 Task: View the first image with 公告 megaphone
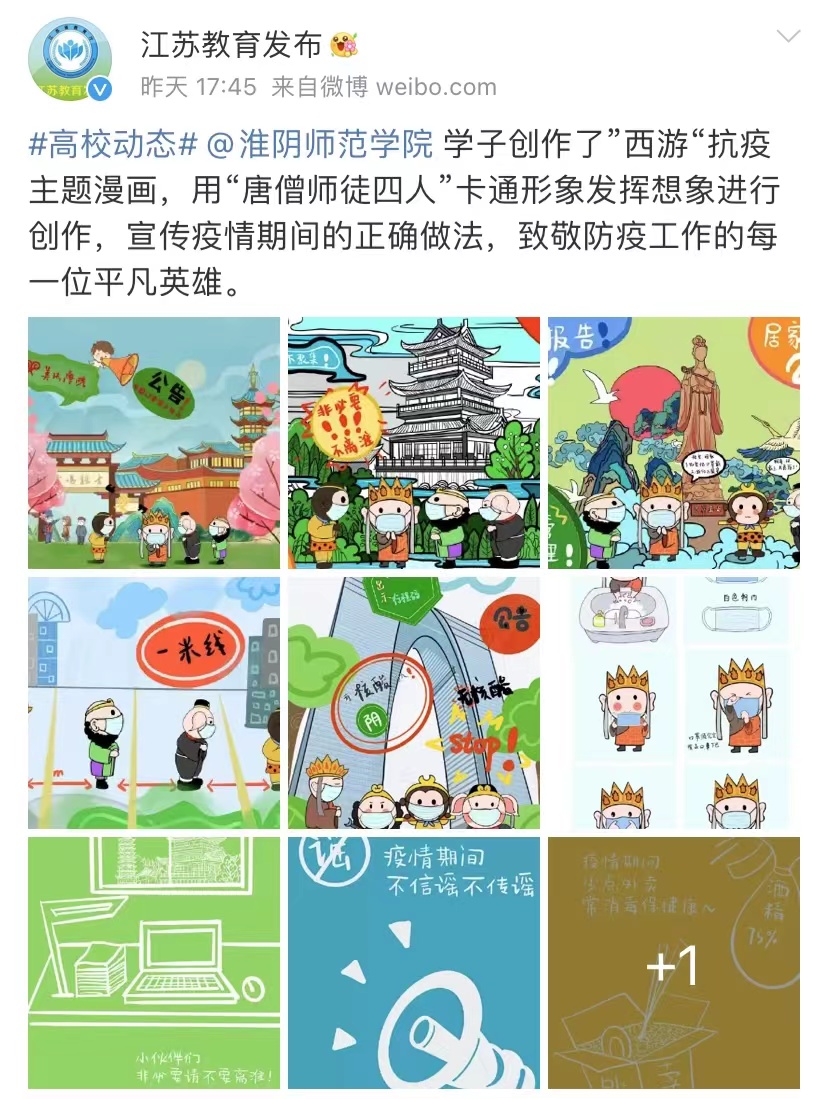[154, 443]
